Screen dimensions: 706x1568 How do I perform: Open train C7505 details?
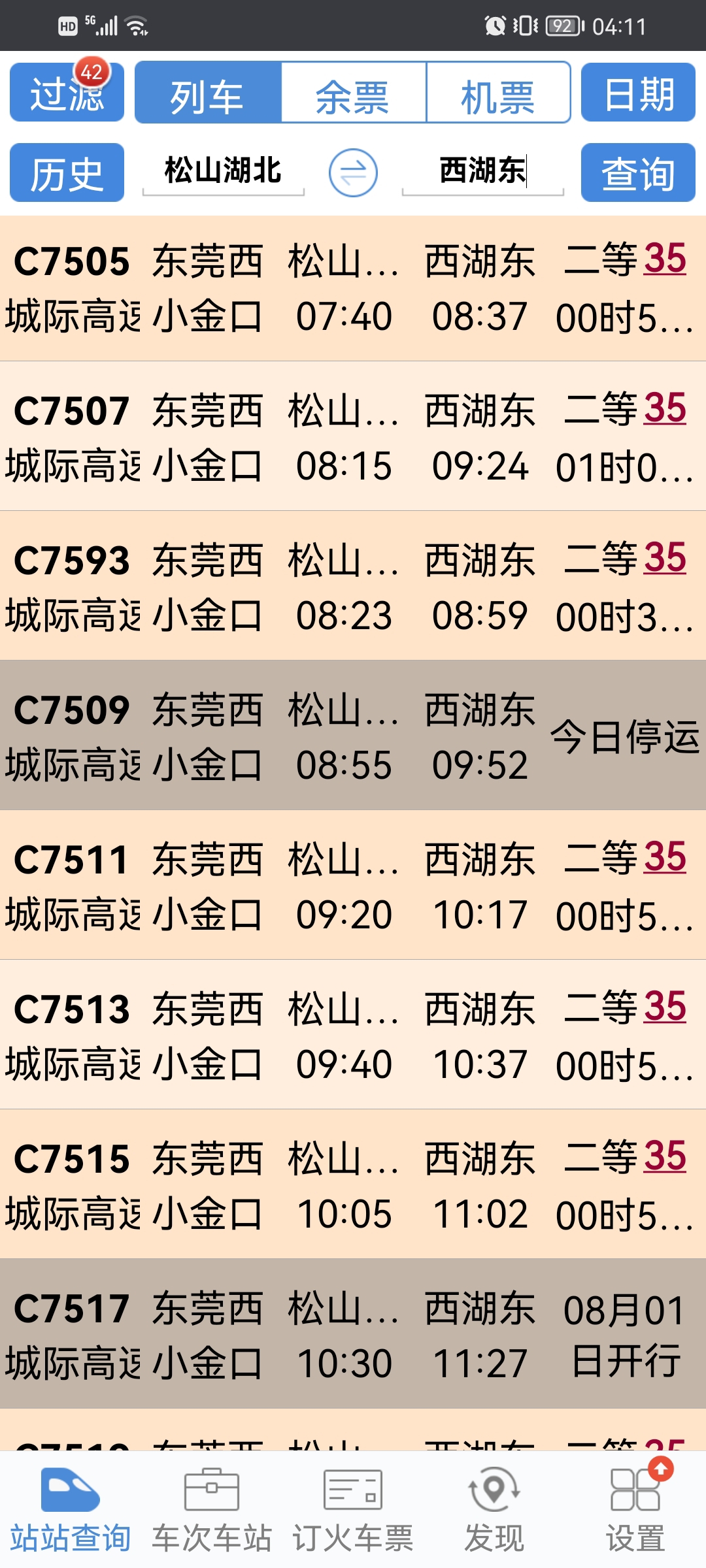click(x=353, y=288)
